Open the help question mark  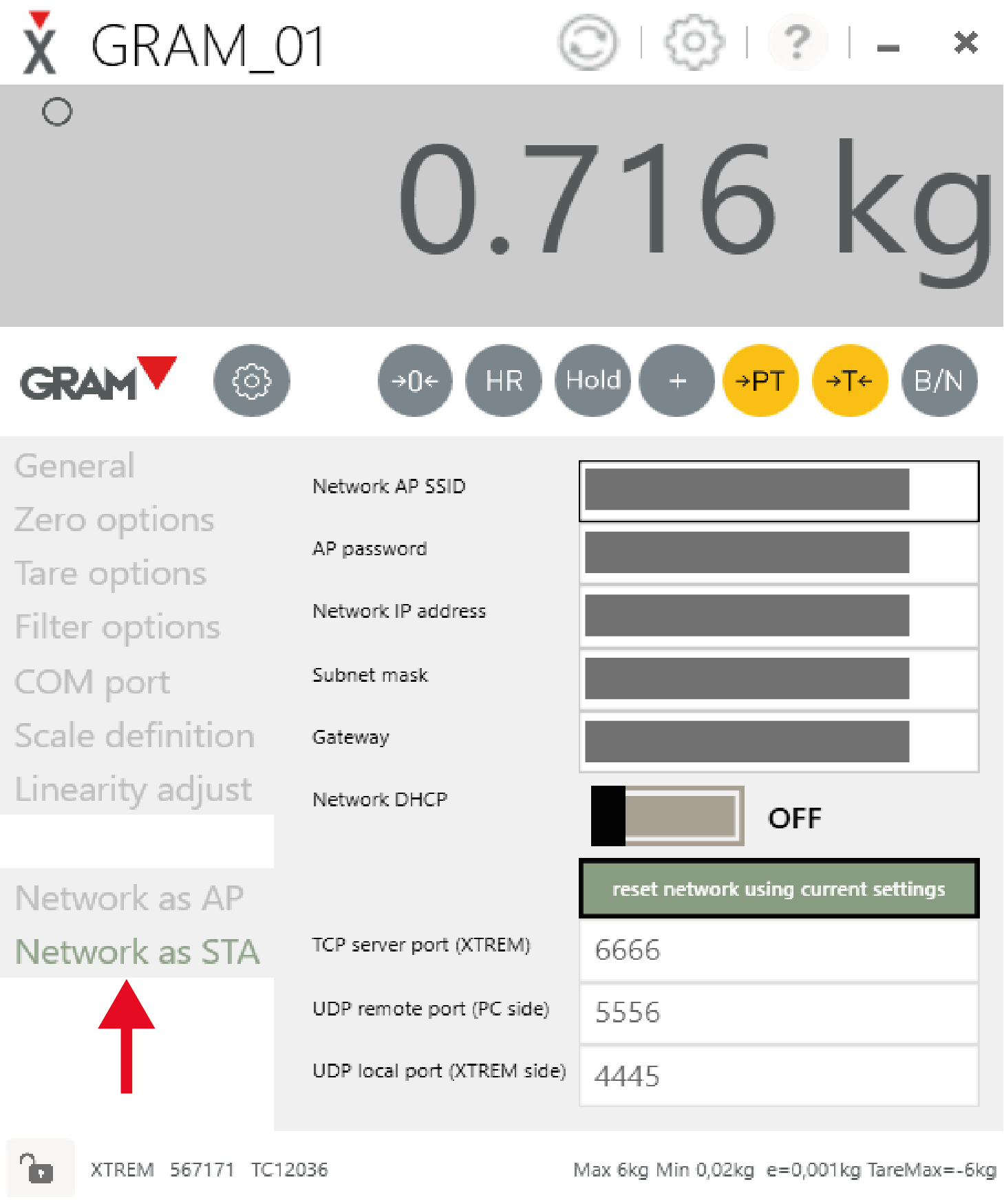pyautogui.click(x=797, y=43)
